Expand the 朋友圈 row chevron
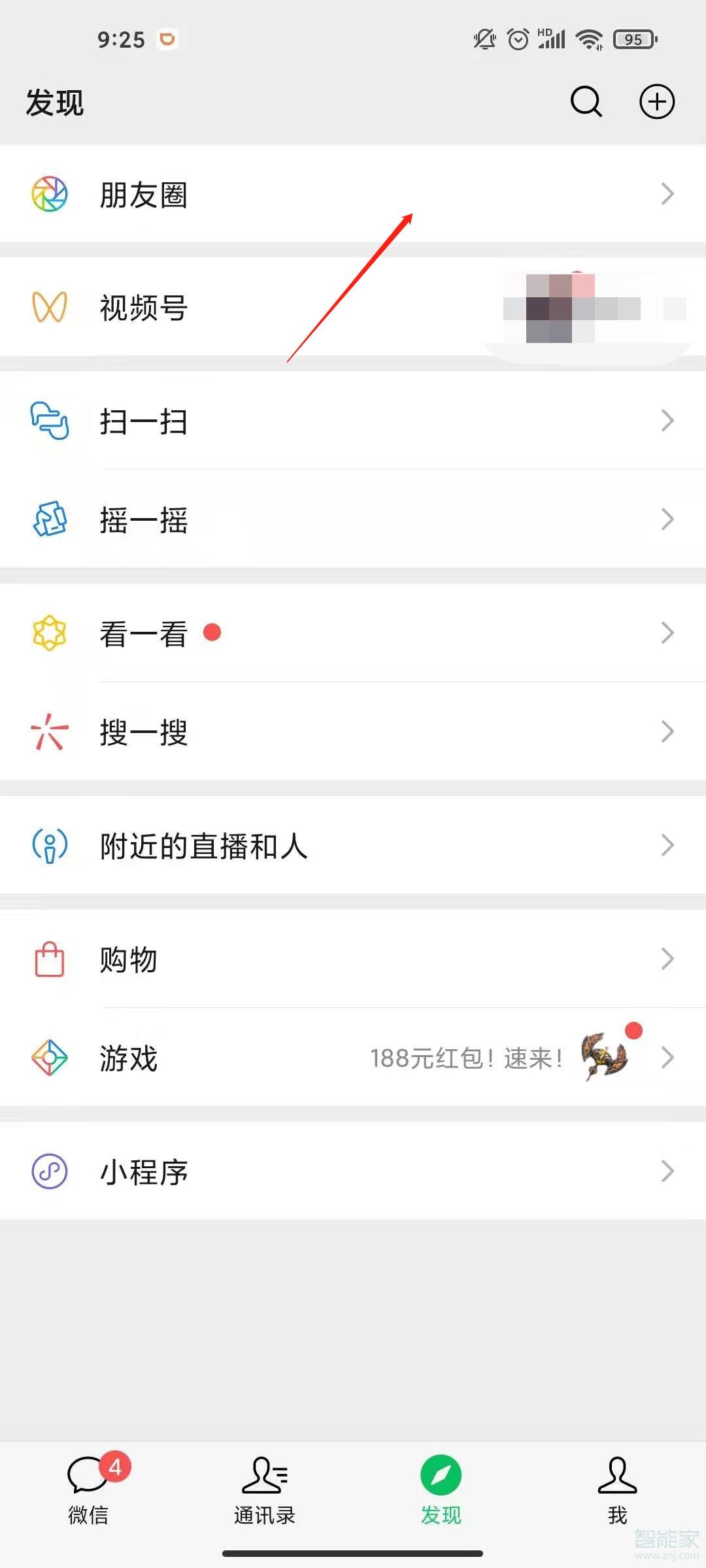This screenshot has width=706, height=1568. (x=667, y=193)
